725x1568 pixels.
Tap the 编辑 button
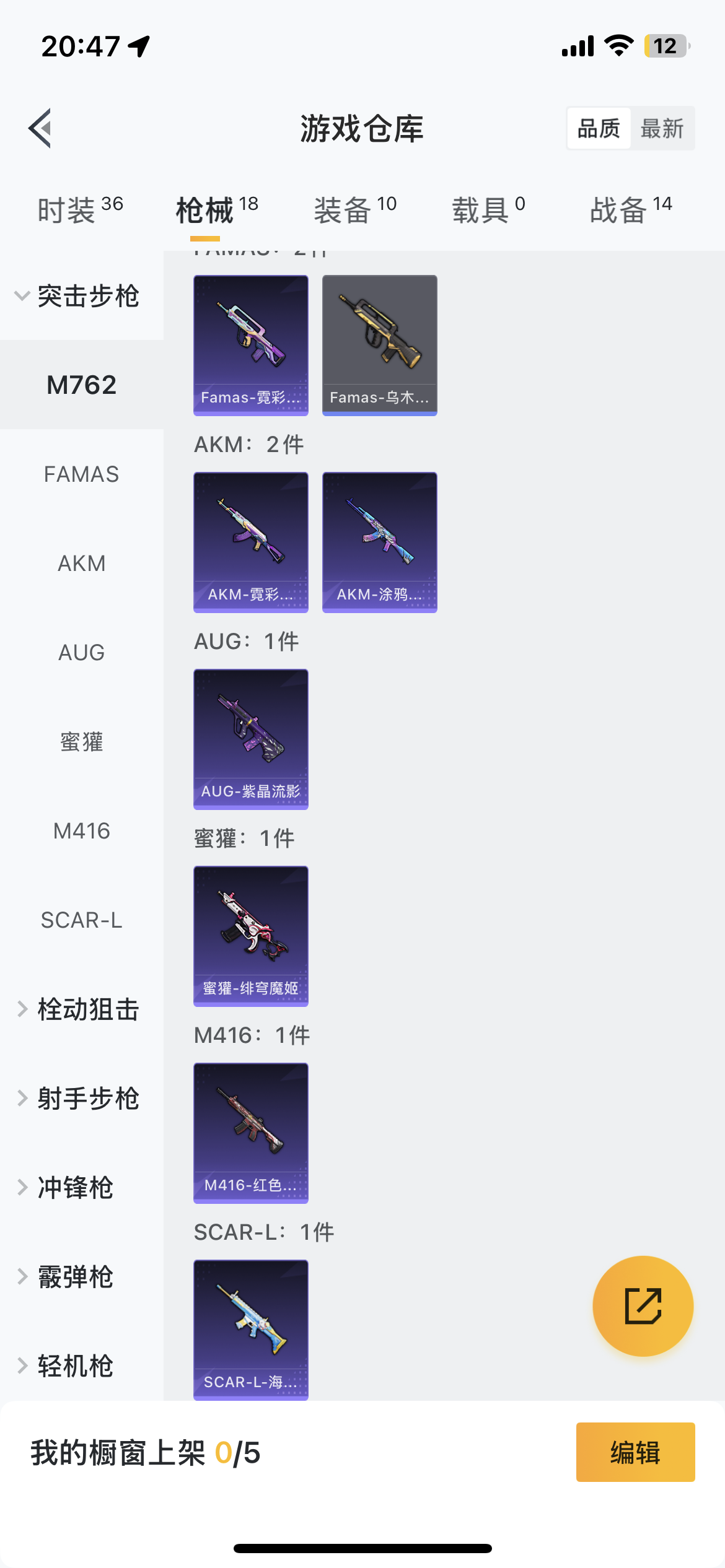tap(635, 1452)
